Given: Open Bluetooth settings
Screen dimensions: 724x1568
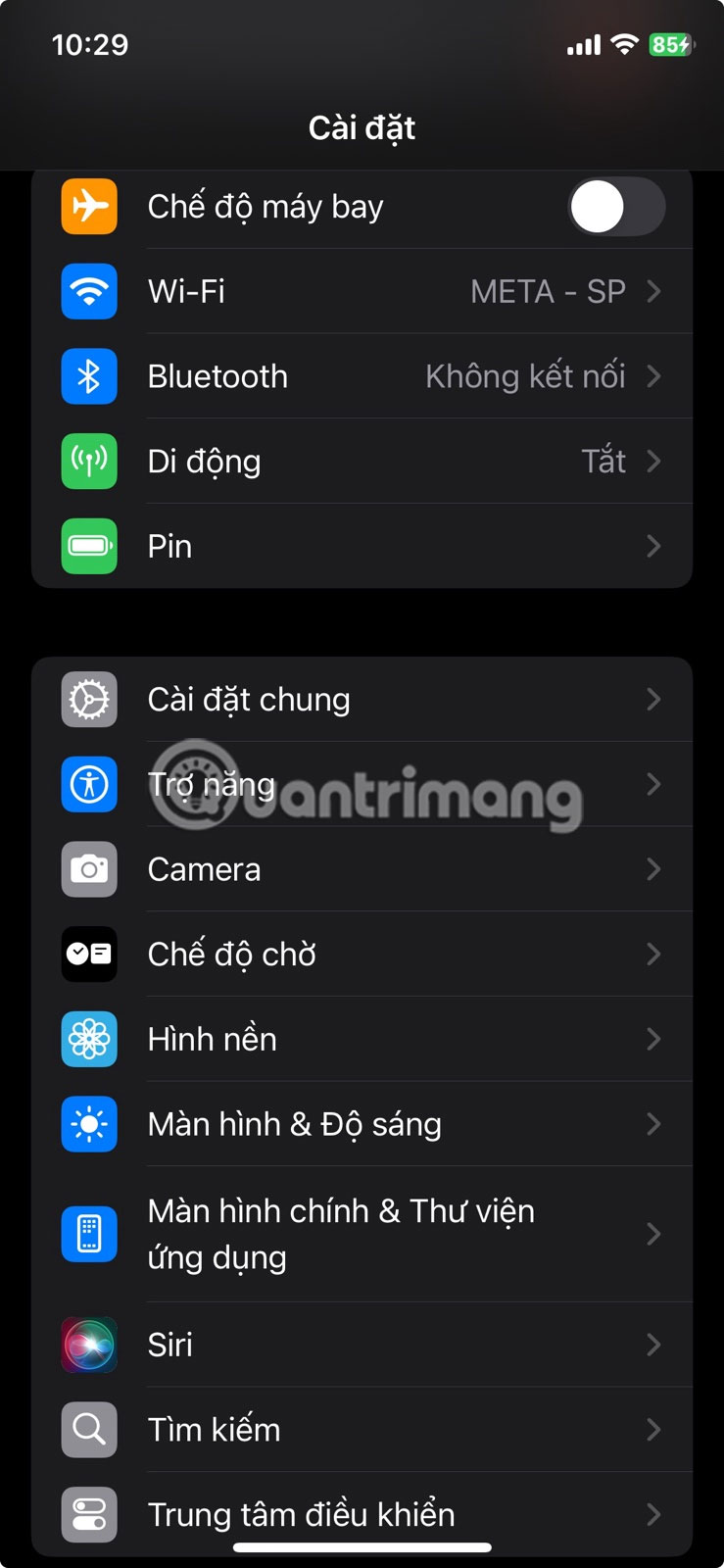Looking at the screenshot, I should [x=362, y=376].
